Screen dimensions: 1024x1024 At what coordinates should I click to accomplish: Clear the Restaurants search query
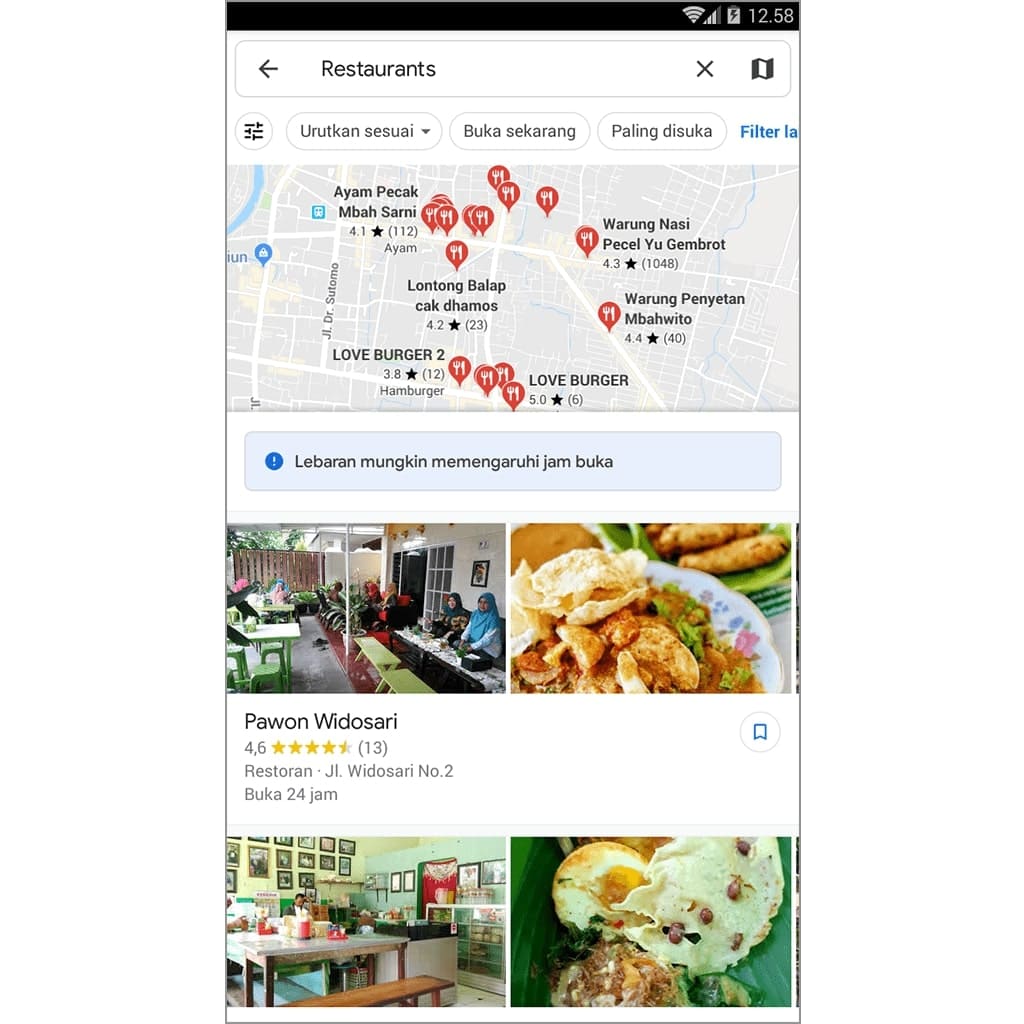point(705,69)
